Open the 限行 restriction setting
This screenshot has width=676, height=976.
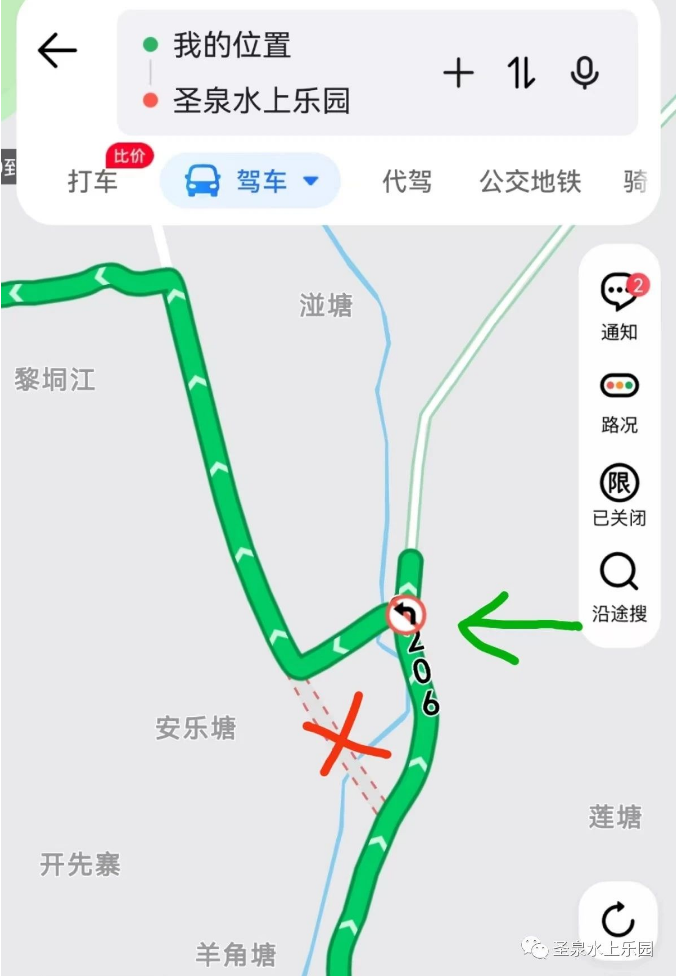(x=619, y=495)
